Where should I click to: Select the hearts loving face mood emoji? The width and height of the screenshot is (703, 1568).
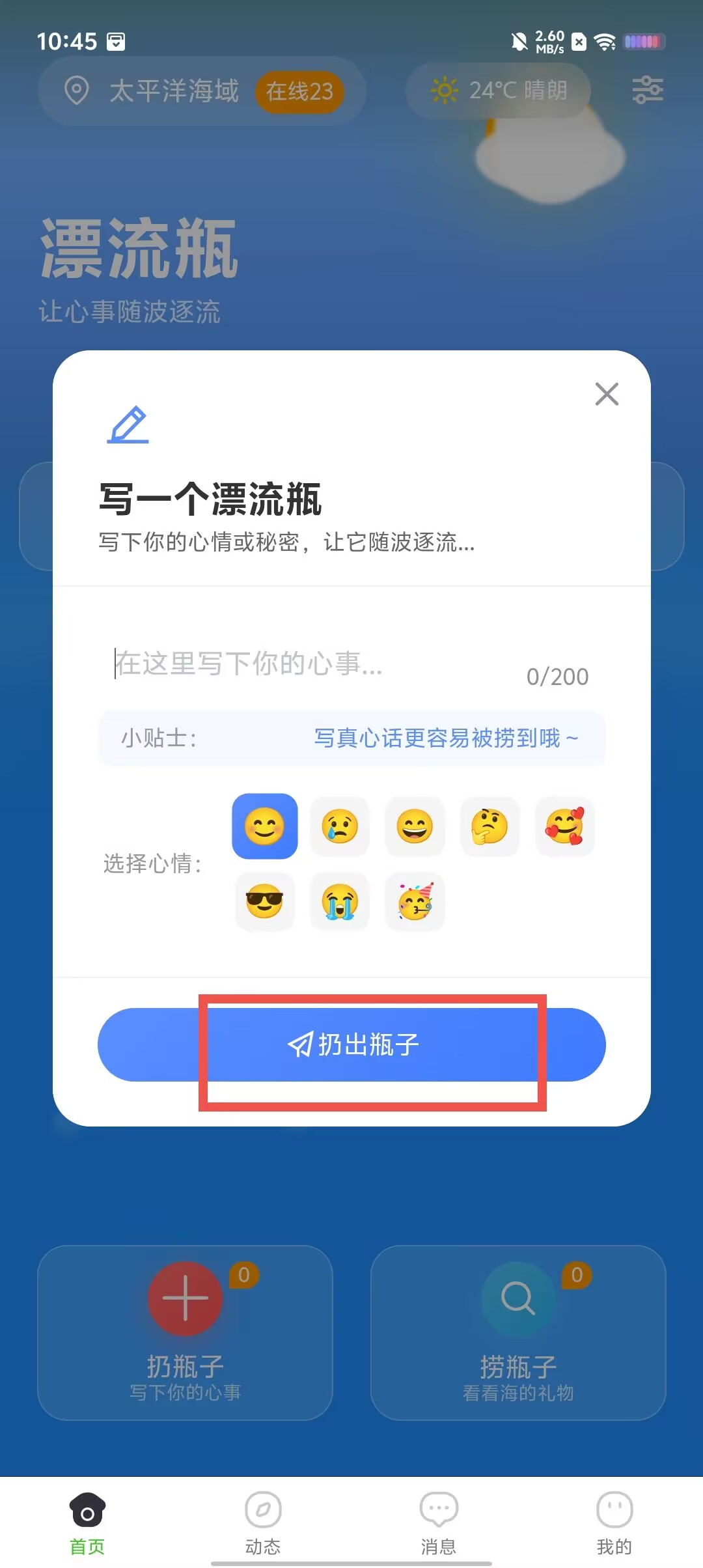click(564, 826)
